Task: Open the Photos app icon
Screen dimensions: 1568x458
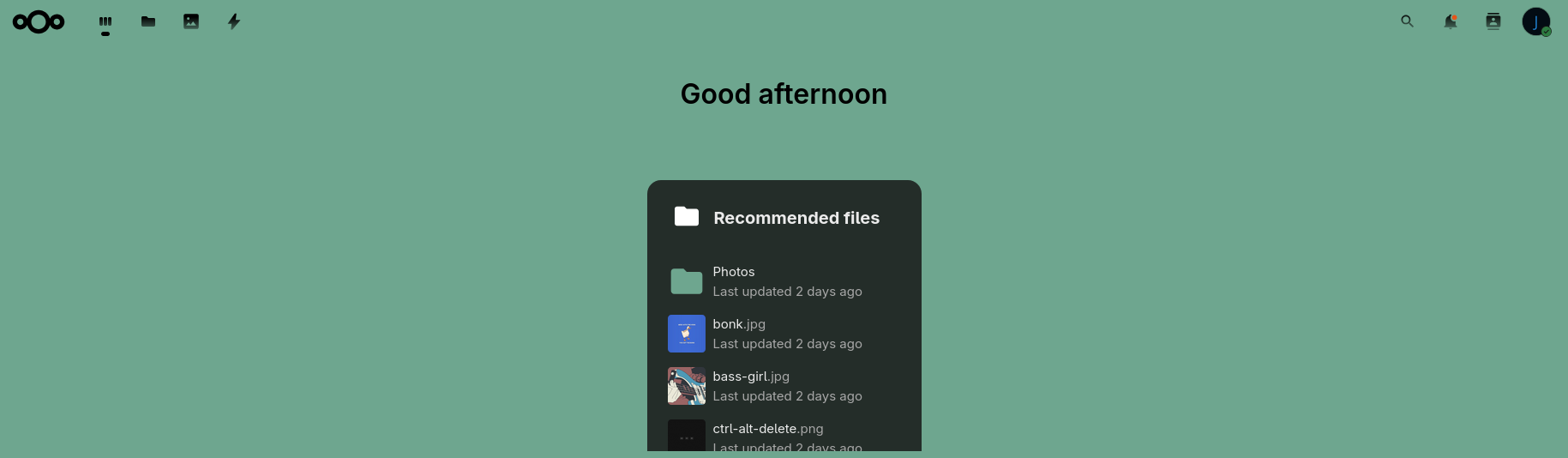Action: [x=191, y=21]
